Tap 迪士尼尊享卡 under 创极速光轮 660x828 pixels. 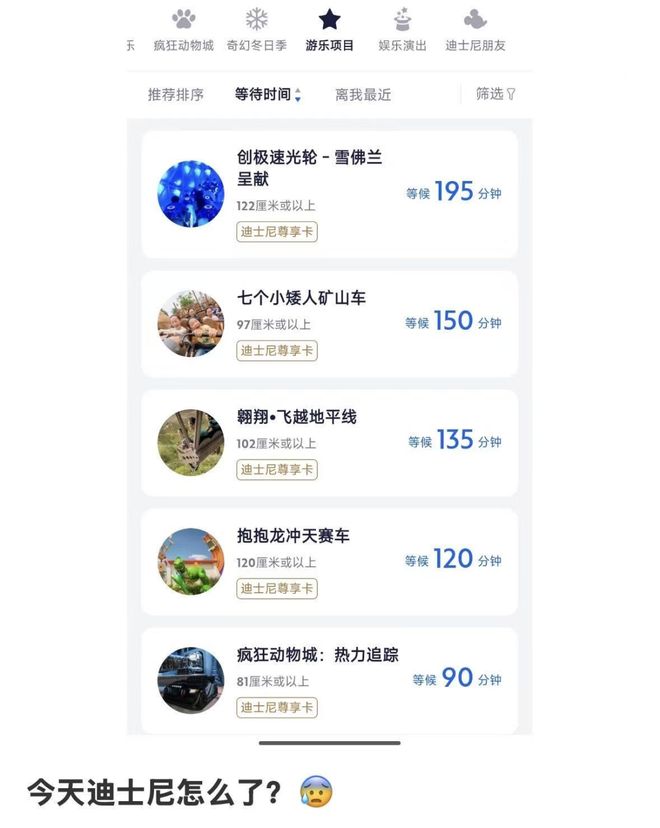click(x=277, y=232)
